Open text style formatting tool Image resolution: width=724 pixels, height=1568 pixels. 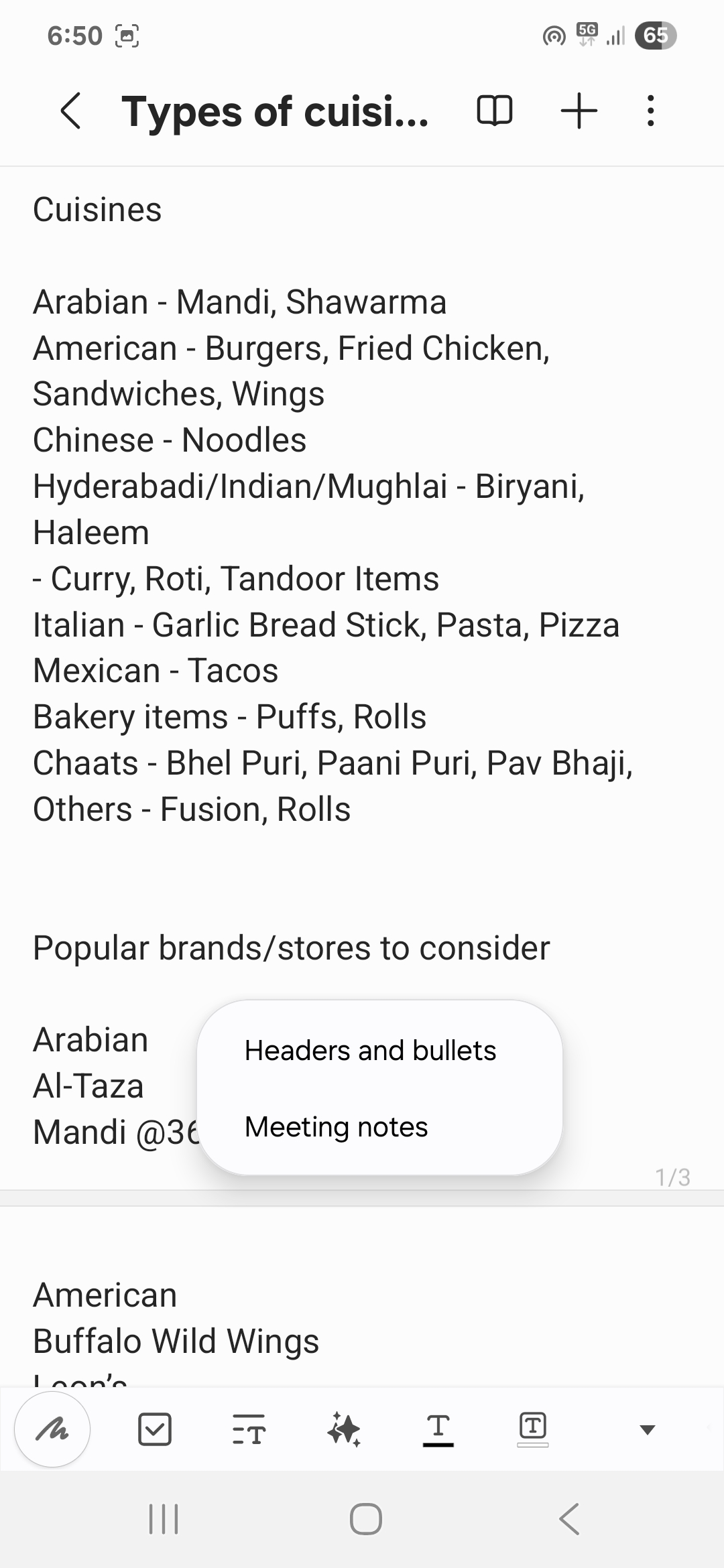pos(249,1430)
